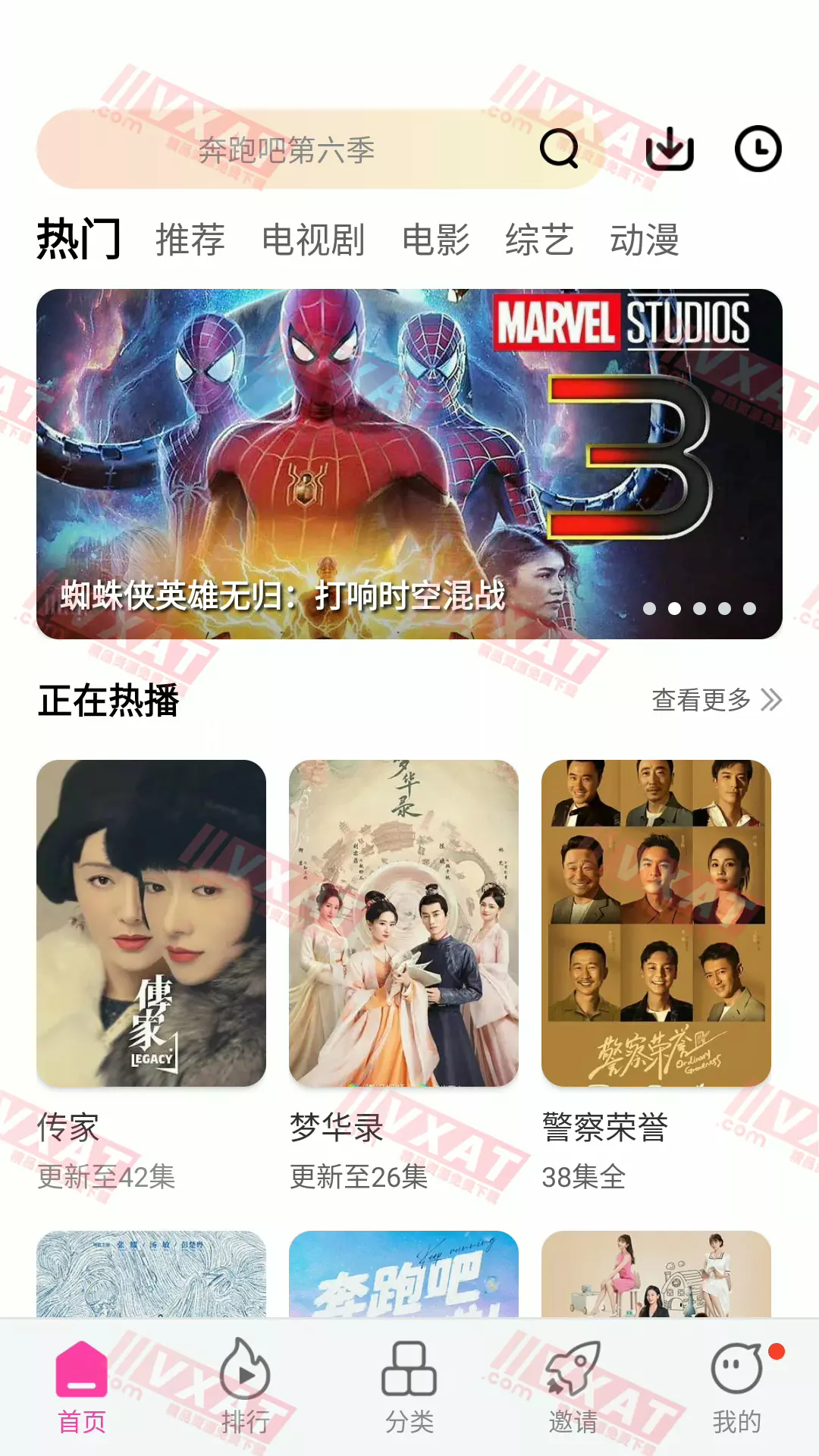The image size is (819, 1456).
Task: Open the downloads icon
Action: tap(670, 149)
